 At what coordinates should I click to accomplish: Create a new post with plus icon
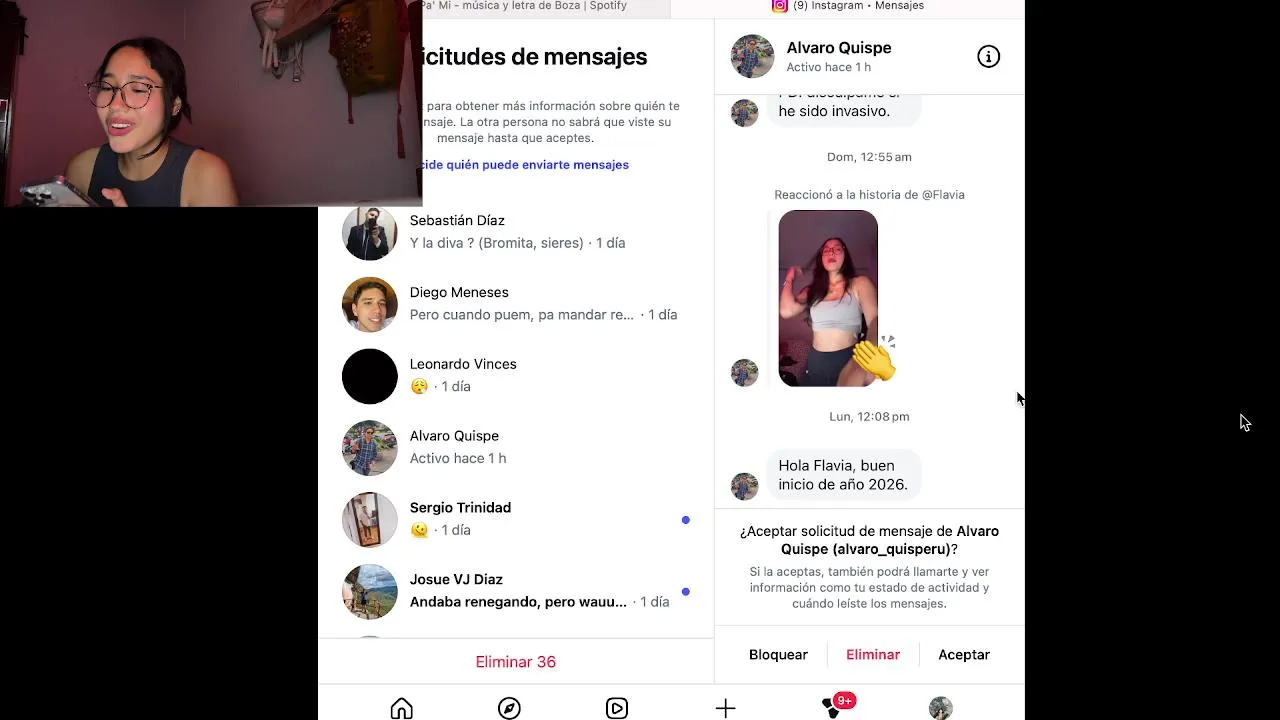tap(725, 708)
